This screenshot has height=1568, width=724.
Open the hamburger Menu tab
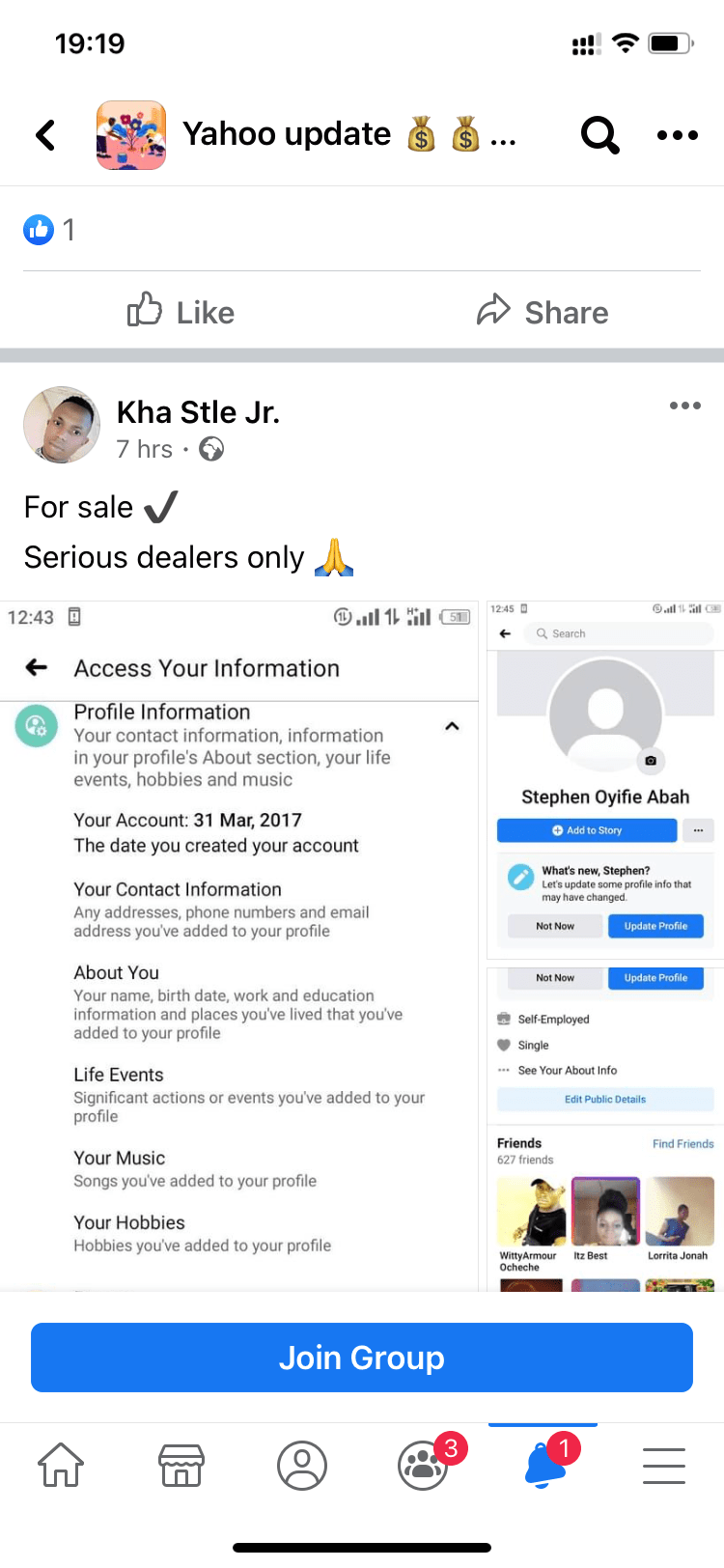664,1465
